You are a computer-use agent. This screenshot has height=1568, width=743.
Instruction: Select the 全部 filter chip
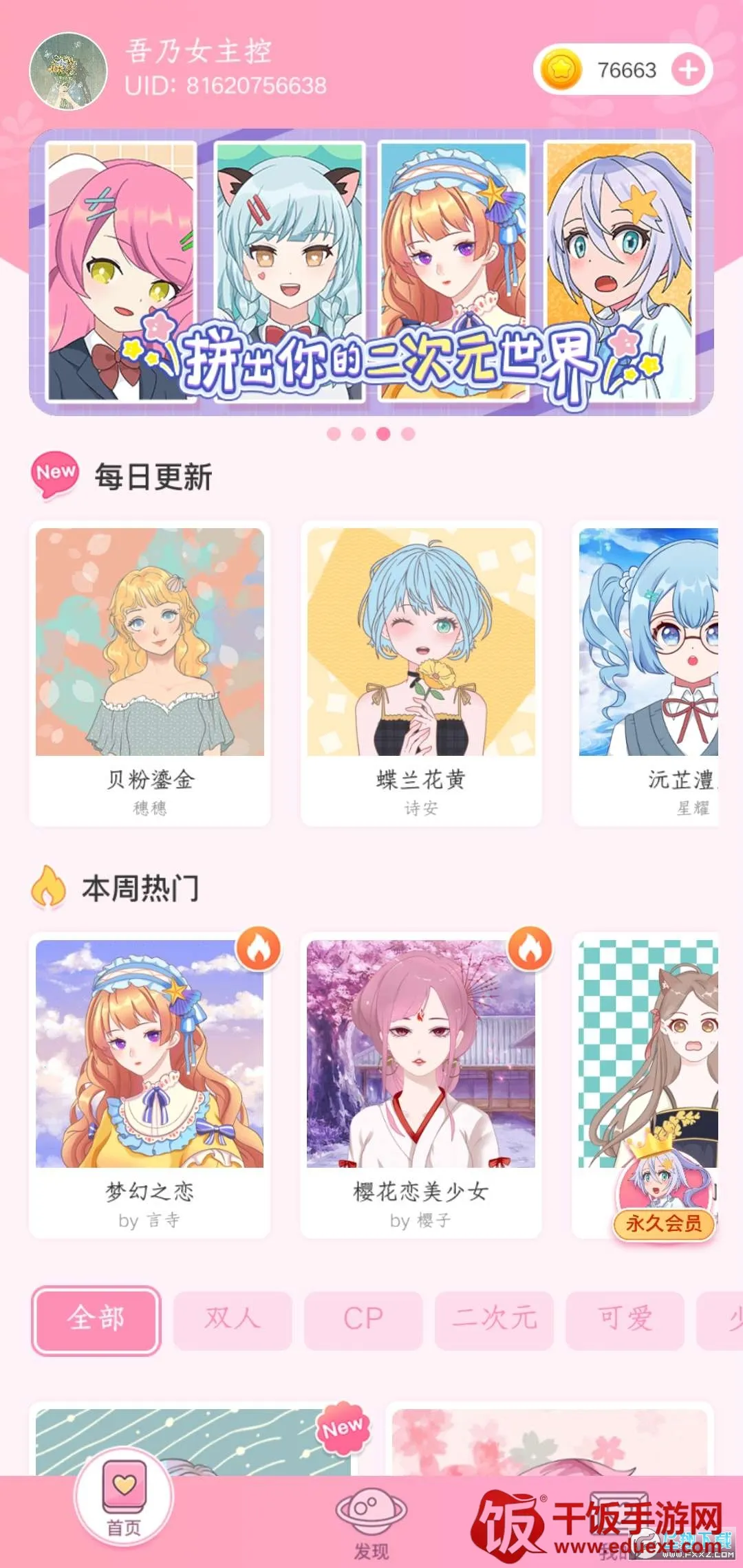click(x=96, y=1320)
